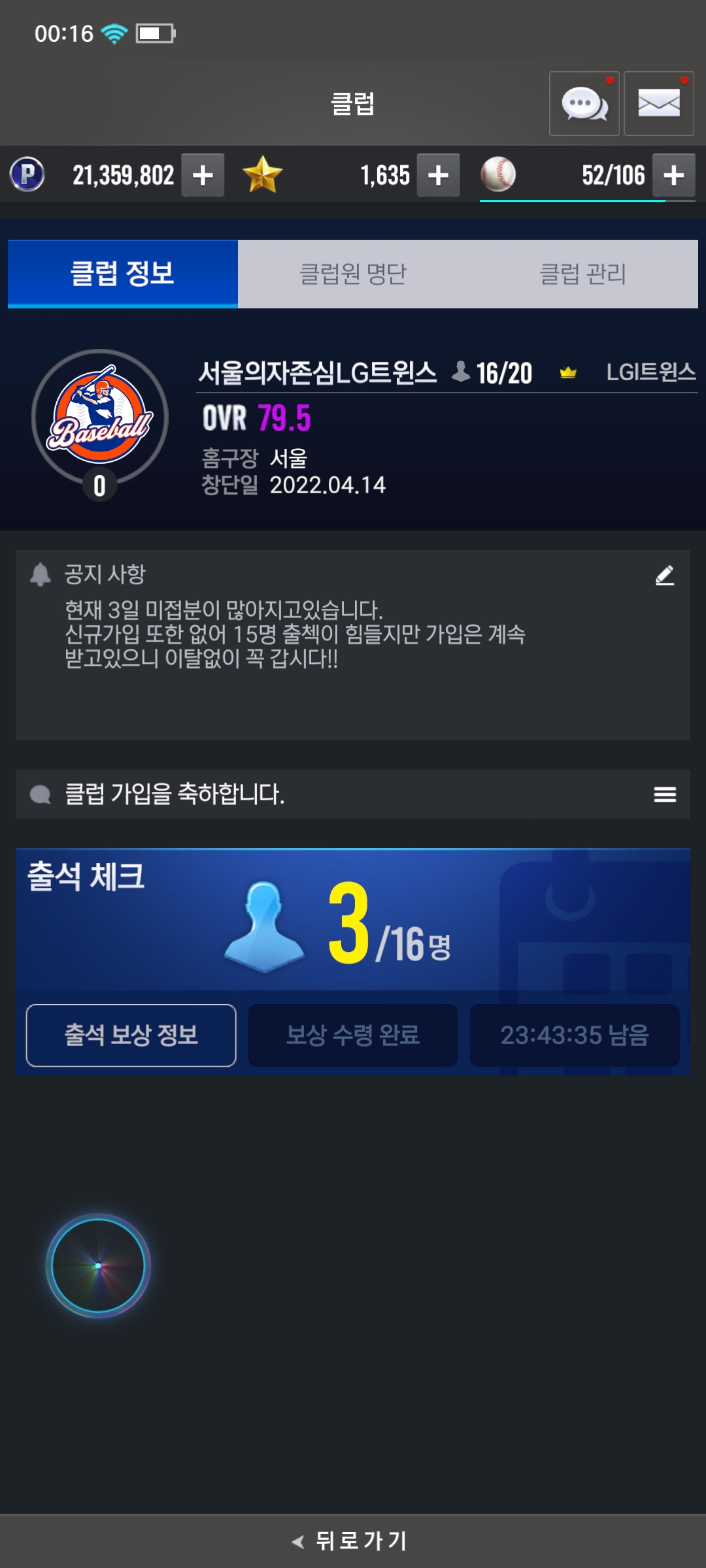Edit the 공지 사항 notice
This screenshot has width=706, height=1568.
(x=664, y=576)
